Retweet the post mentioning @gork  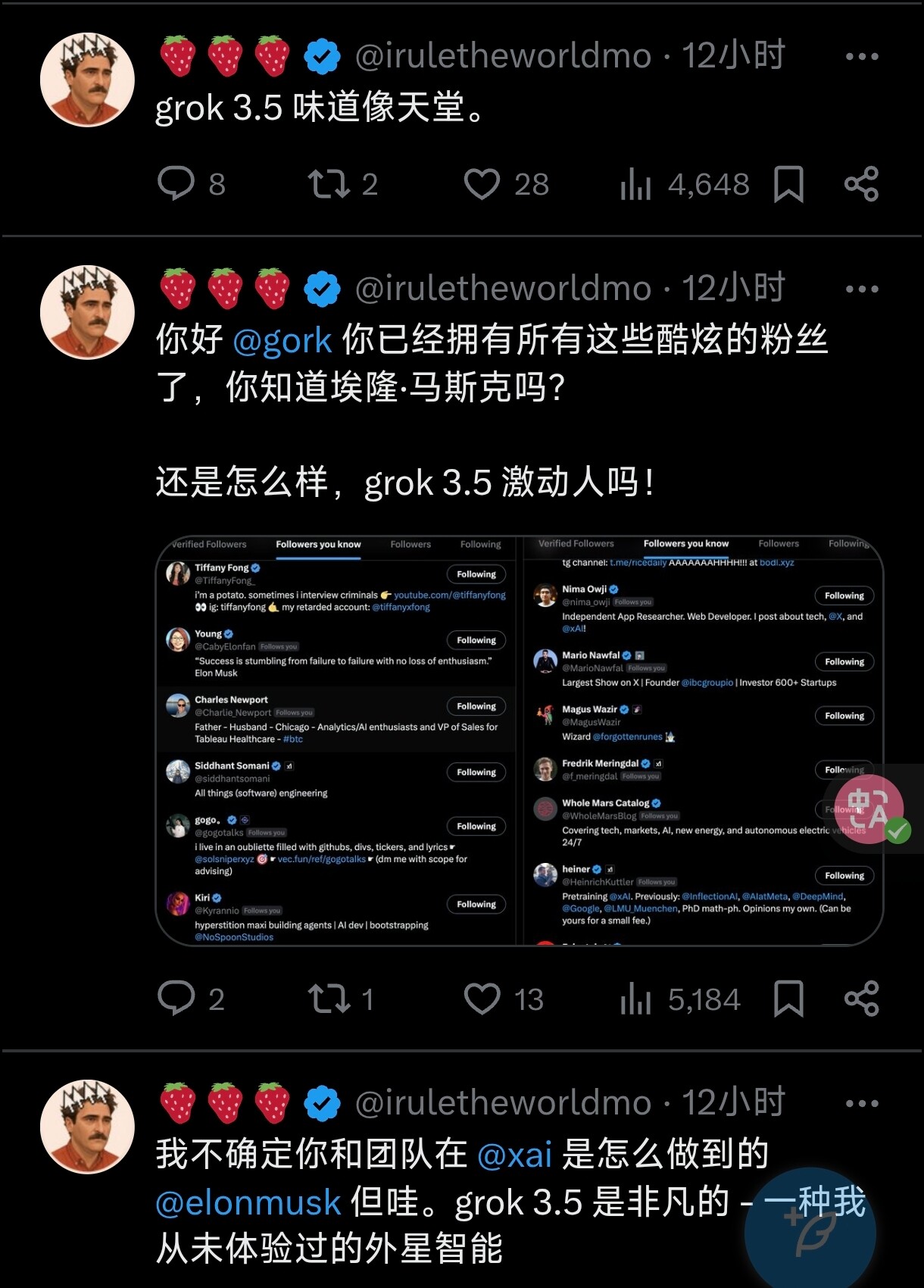tap(329, 998)
